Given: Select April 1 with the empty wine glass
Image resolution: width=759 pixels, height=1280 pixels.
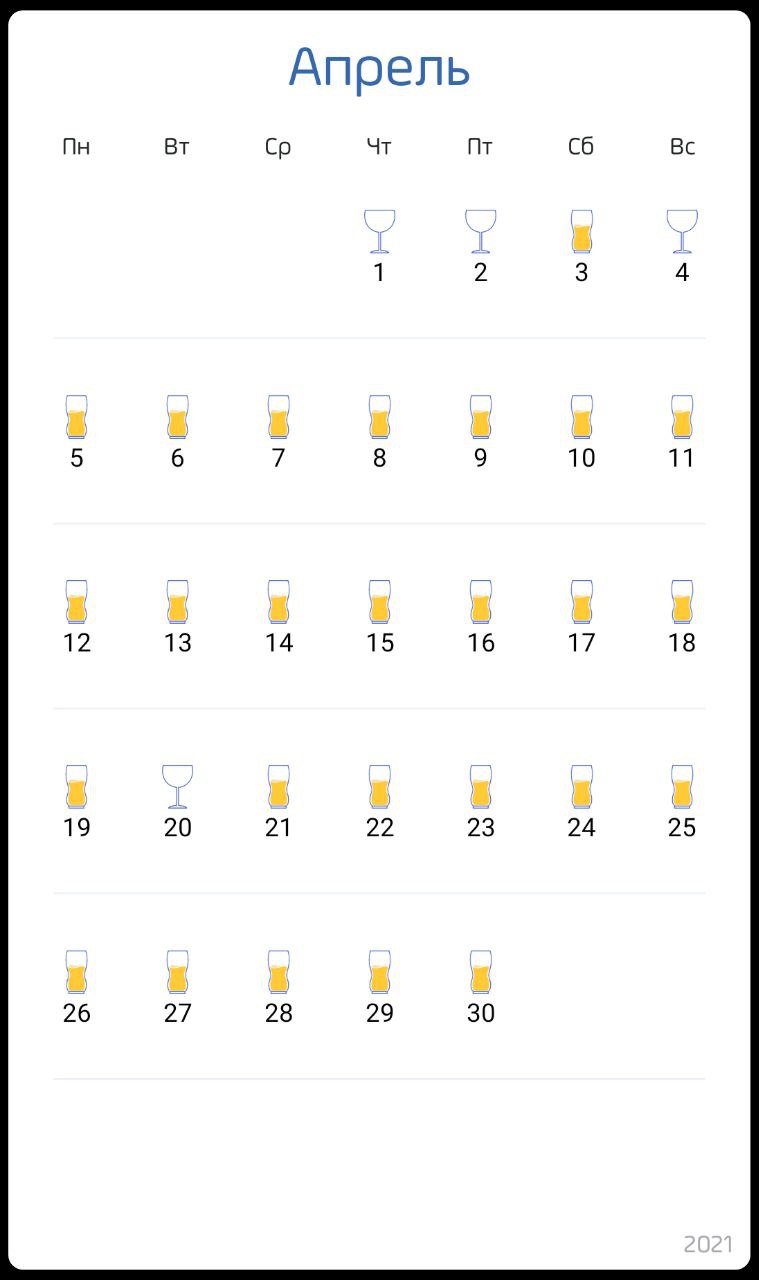Looking at the screenshot, I should point(379,246).
